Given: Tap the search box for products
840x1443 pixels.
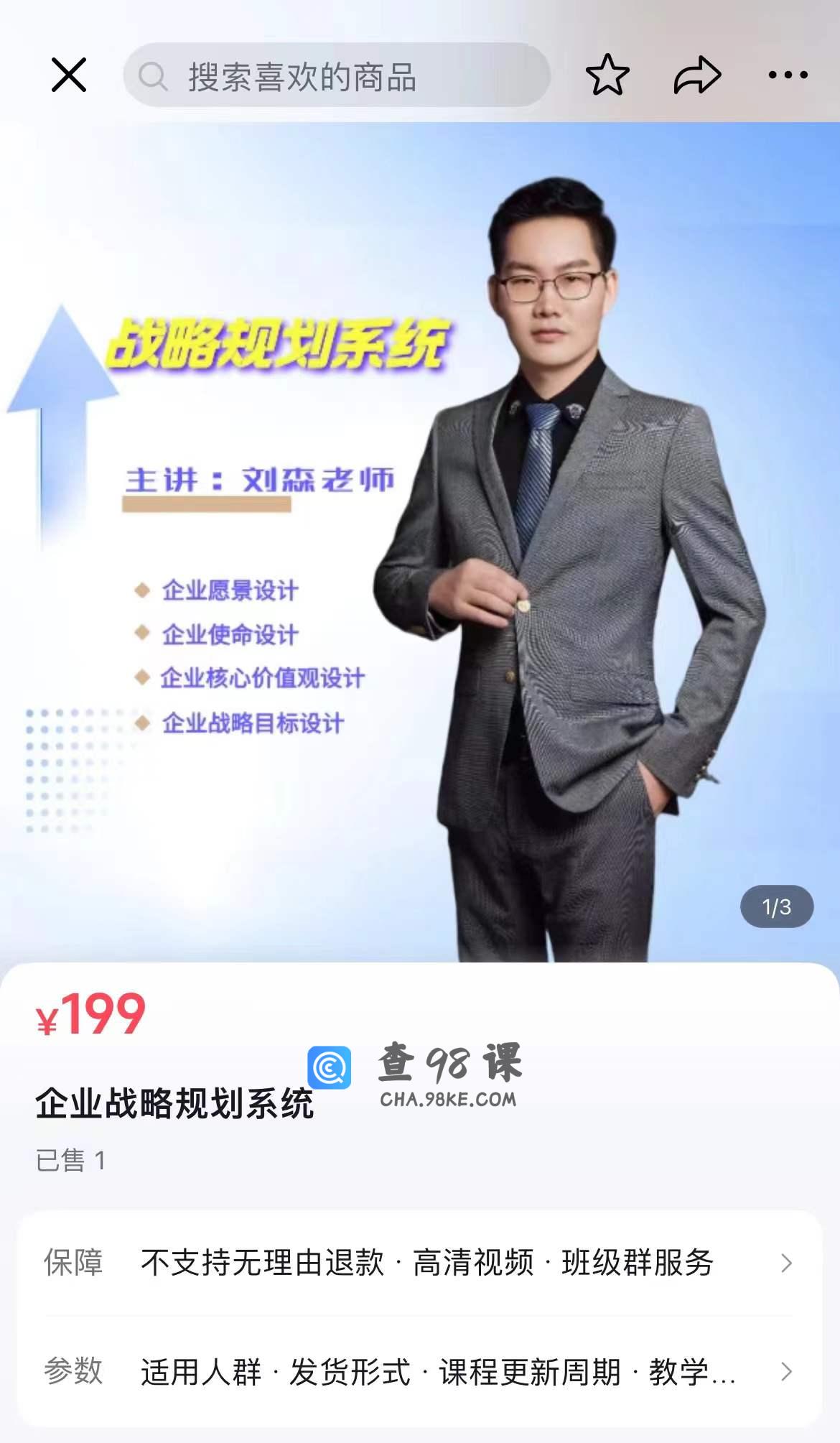Looking at the screenshot, I should (x=336, y=75).
